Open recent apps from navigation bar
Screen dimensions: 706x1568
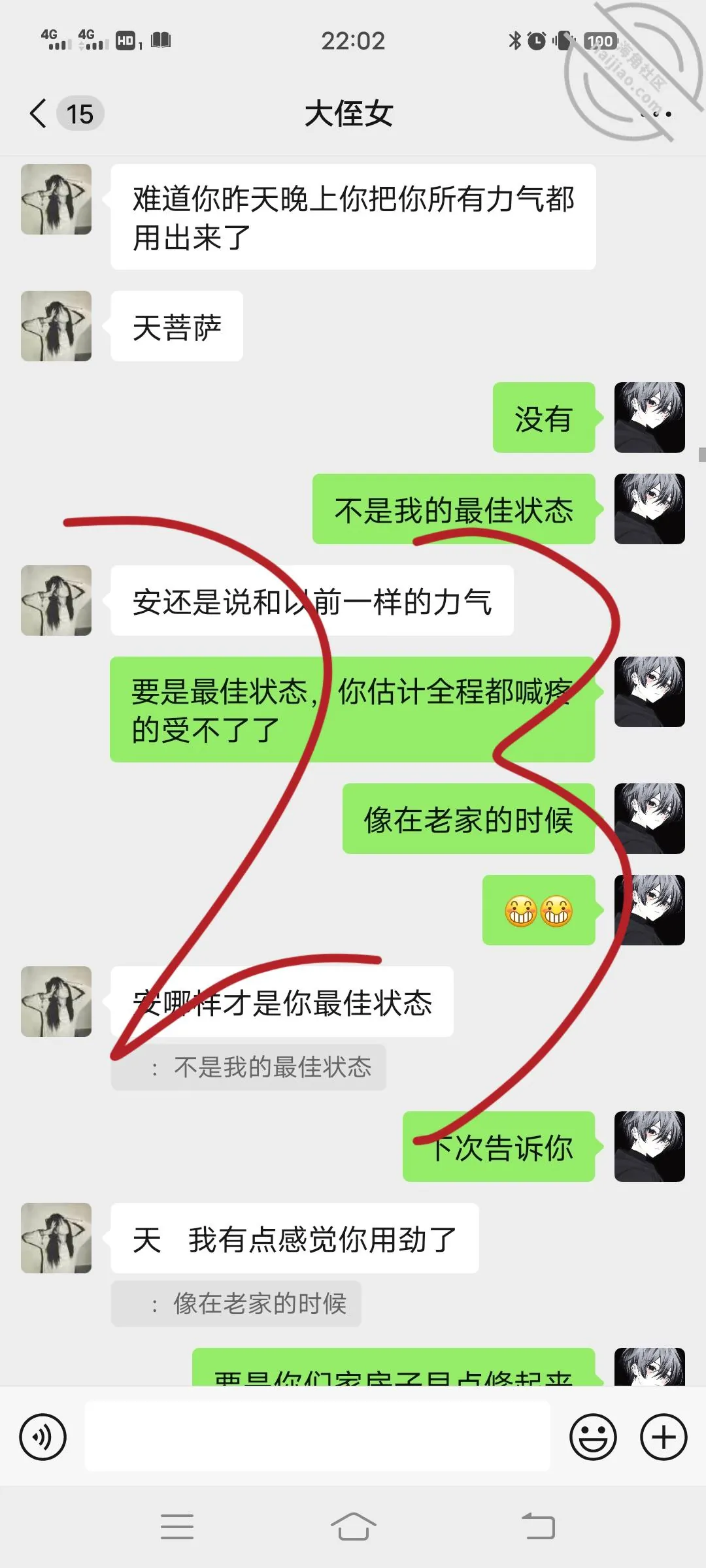(177, 1527)
